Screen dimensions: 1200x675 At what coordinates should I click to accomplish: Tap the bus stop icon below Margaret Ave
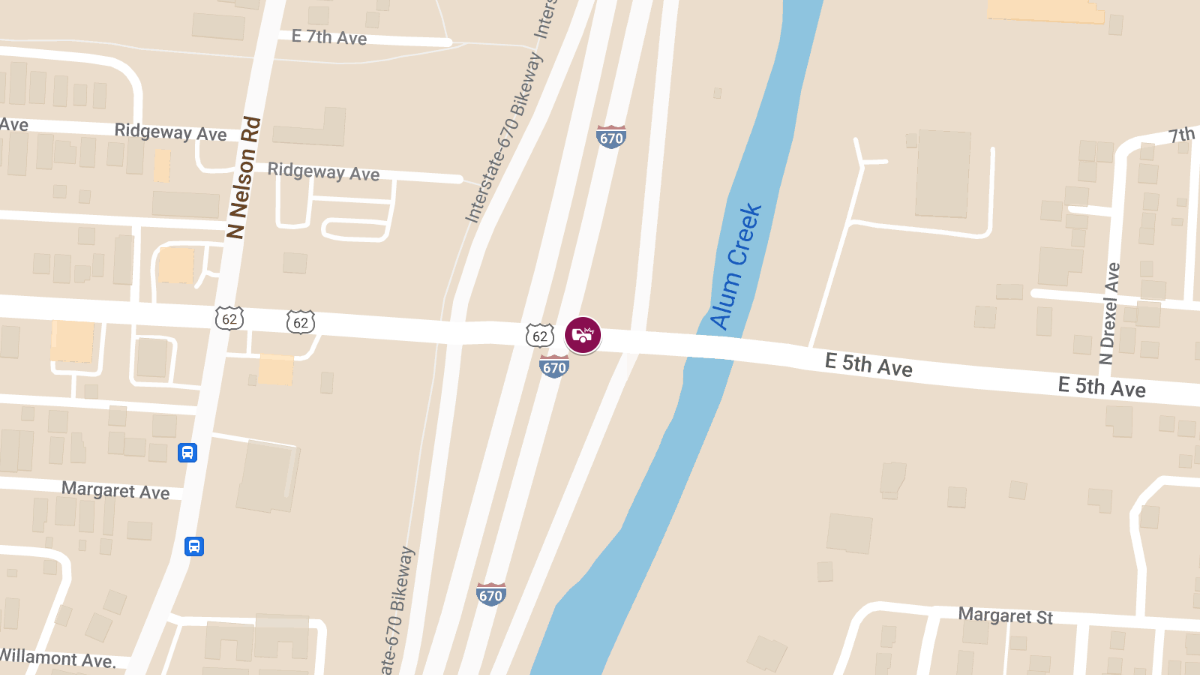195,546
